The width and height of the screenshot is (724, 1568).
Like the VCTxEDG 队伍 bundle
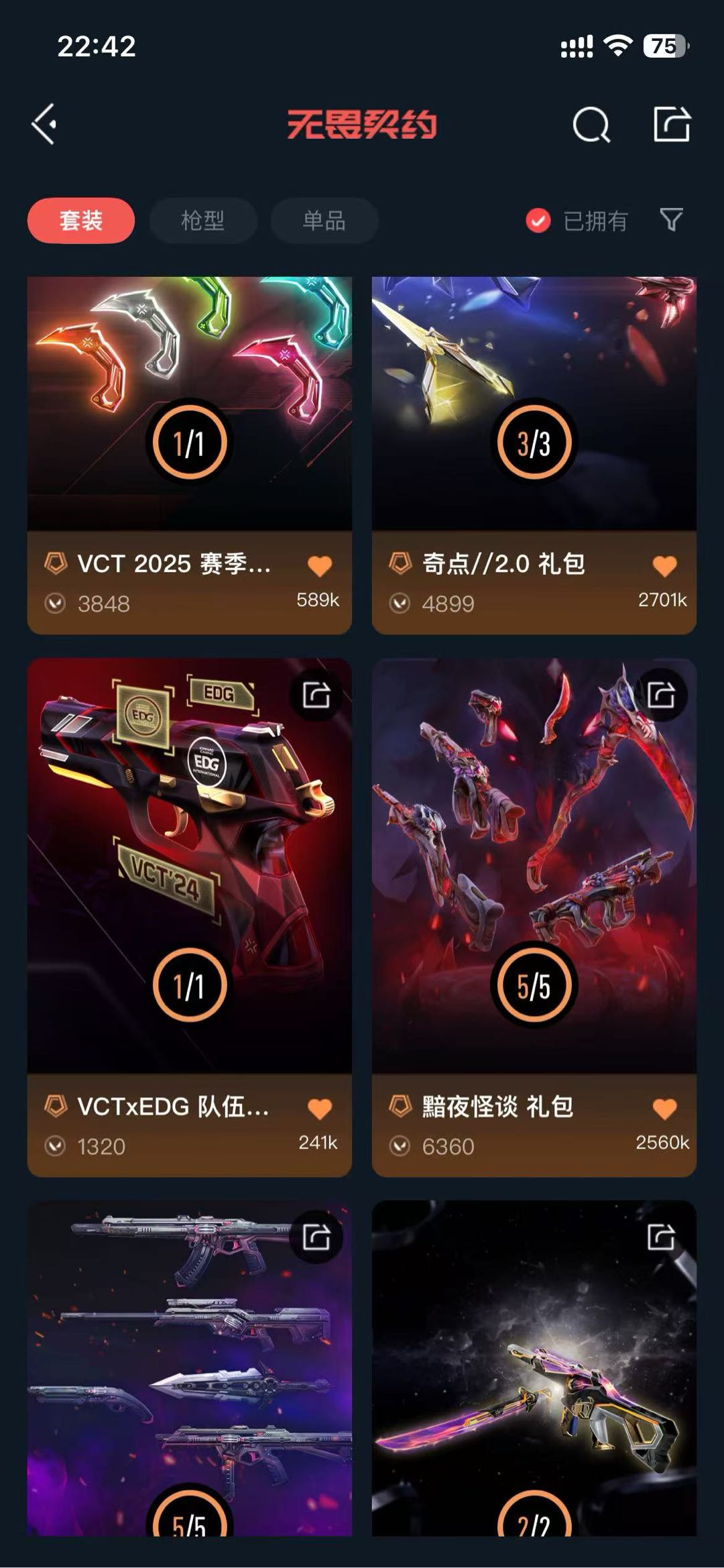(x=320, y=1109)
